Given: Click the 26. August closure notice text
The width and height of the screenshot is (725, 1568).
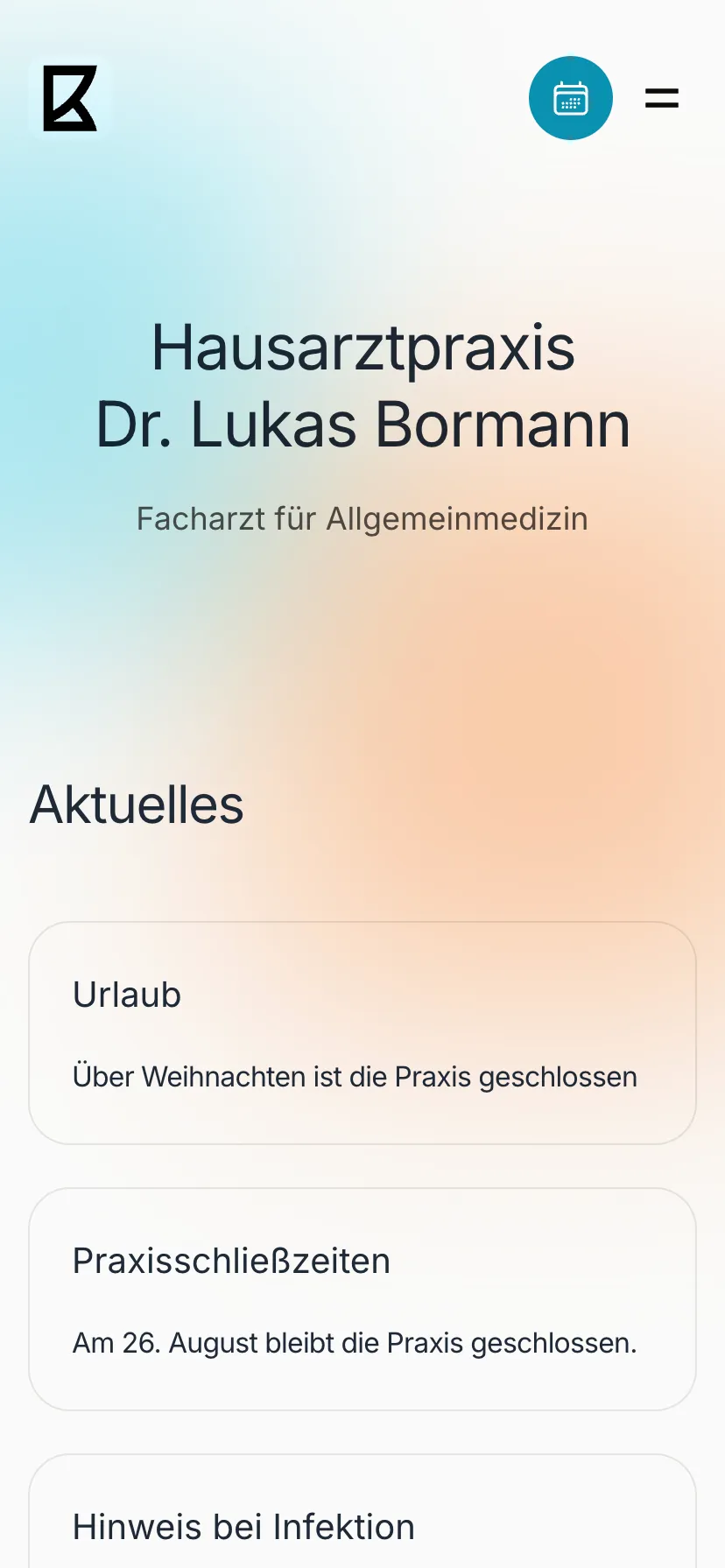Looking at the screenshot, I should [354, 1342].
